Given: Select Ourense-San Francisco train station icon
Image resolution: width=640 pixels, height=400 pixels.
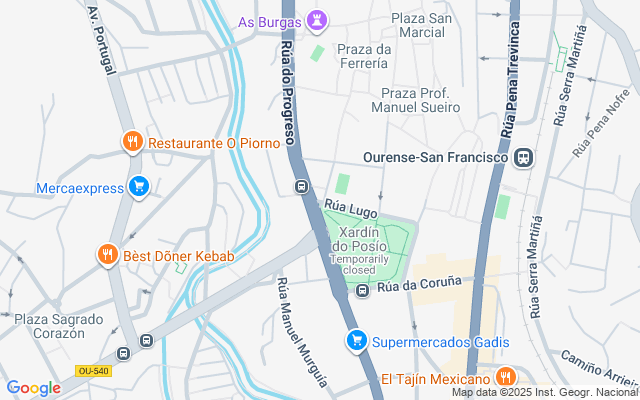Looking at the screenshot, I should 523,158.
